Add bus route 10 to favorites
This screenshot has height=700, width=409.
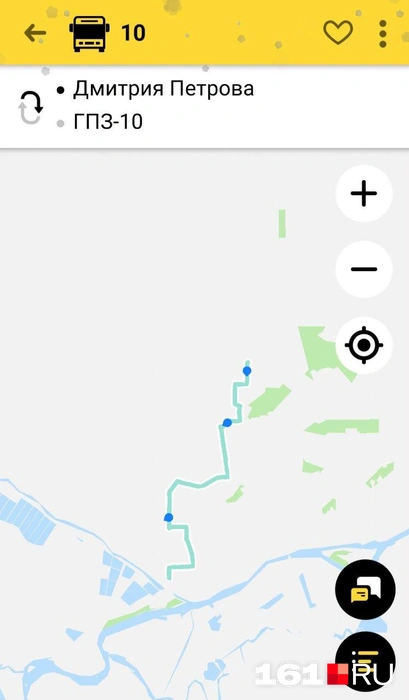(338, 33)
